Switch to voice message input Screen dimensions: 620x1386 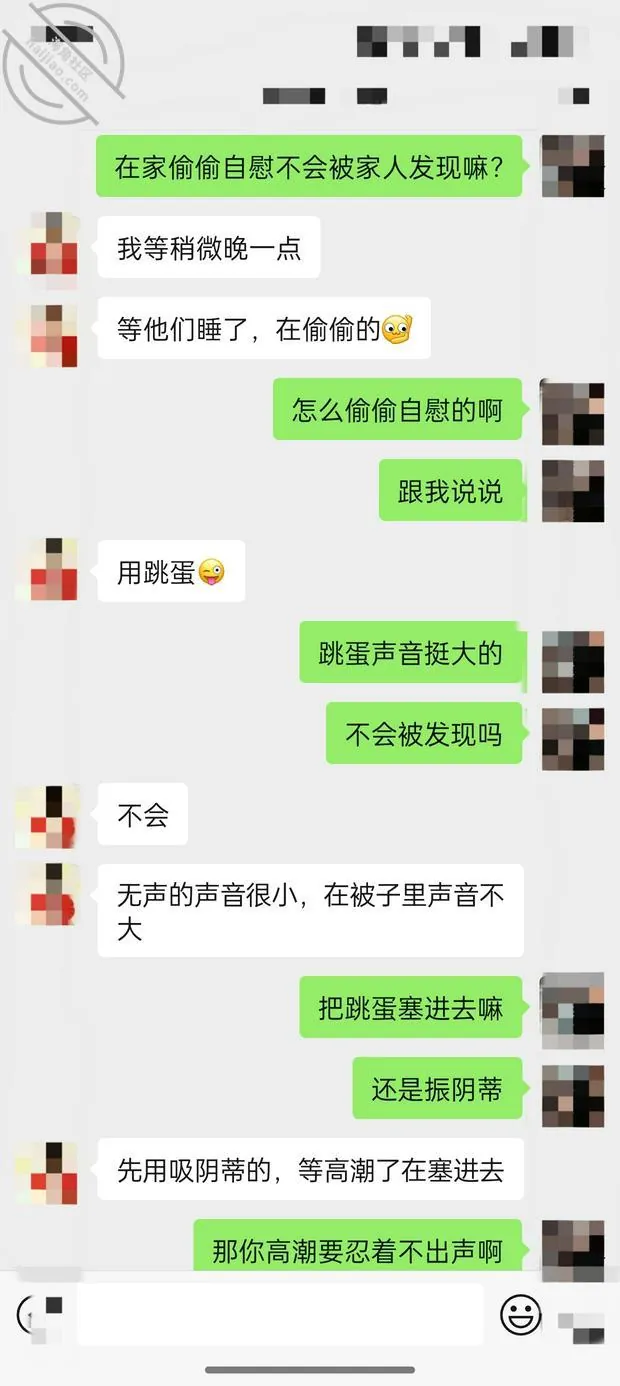39,1315
